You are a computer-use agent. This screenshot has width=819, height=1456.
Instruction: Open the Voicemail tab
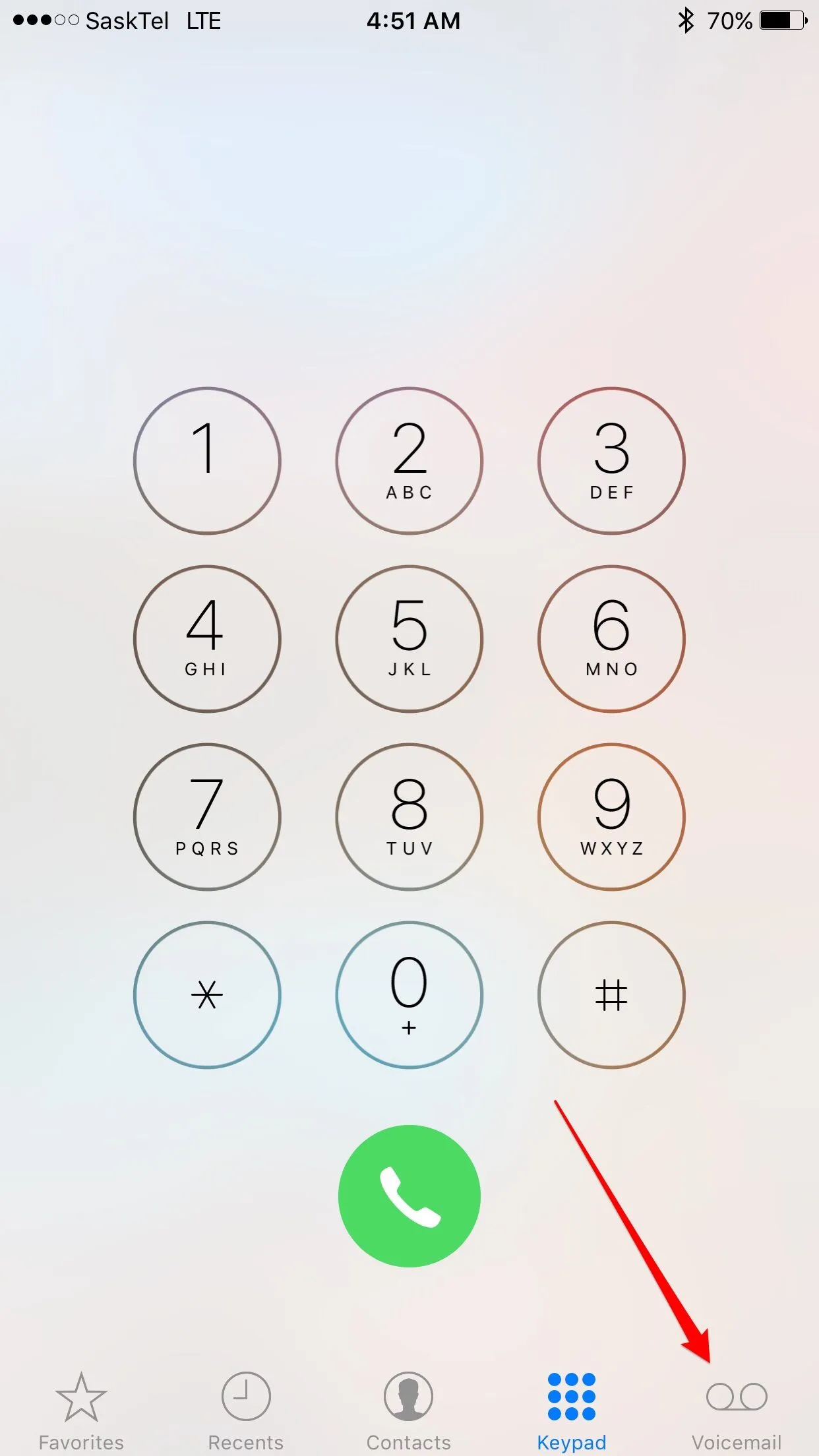737,1411
